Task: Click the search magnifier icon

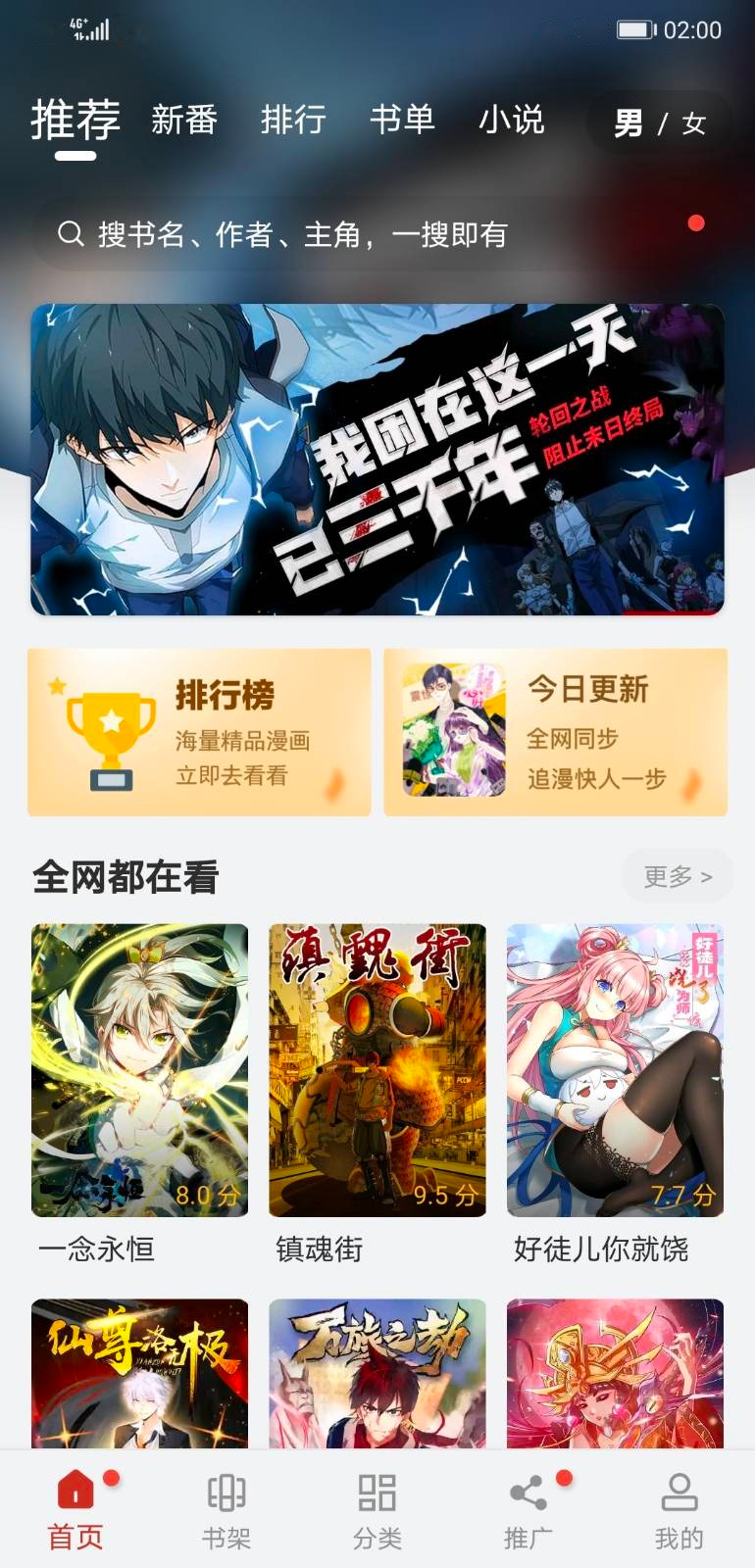Action: (x=70, y=233)
